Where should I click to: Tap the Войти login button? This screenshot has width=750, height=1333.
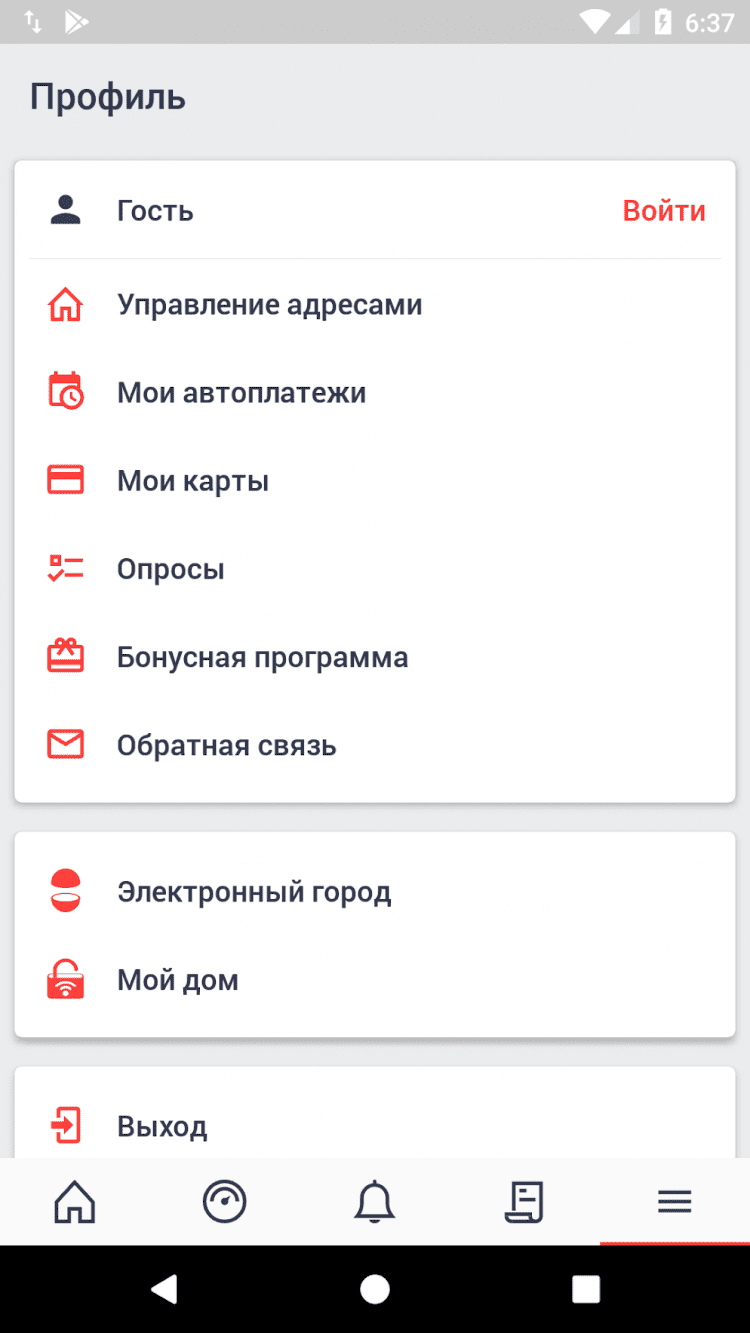pos(664,211)
